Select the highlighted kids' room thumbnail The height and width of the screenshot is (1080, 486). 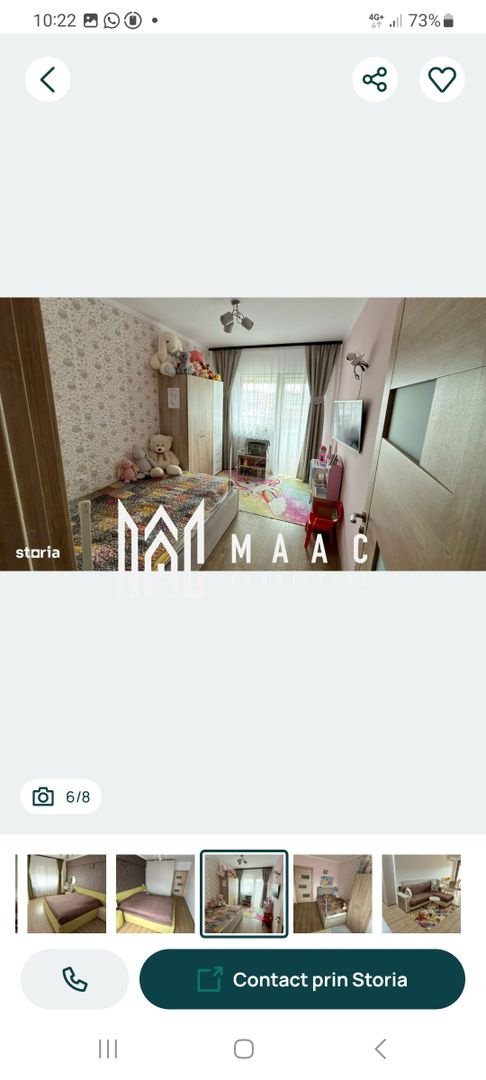tap(244, 894)
